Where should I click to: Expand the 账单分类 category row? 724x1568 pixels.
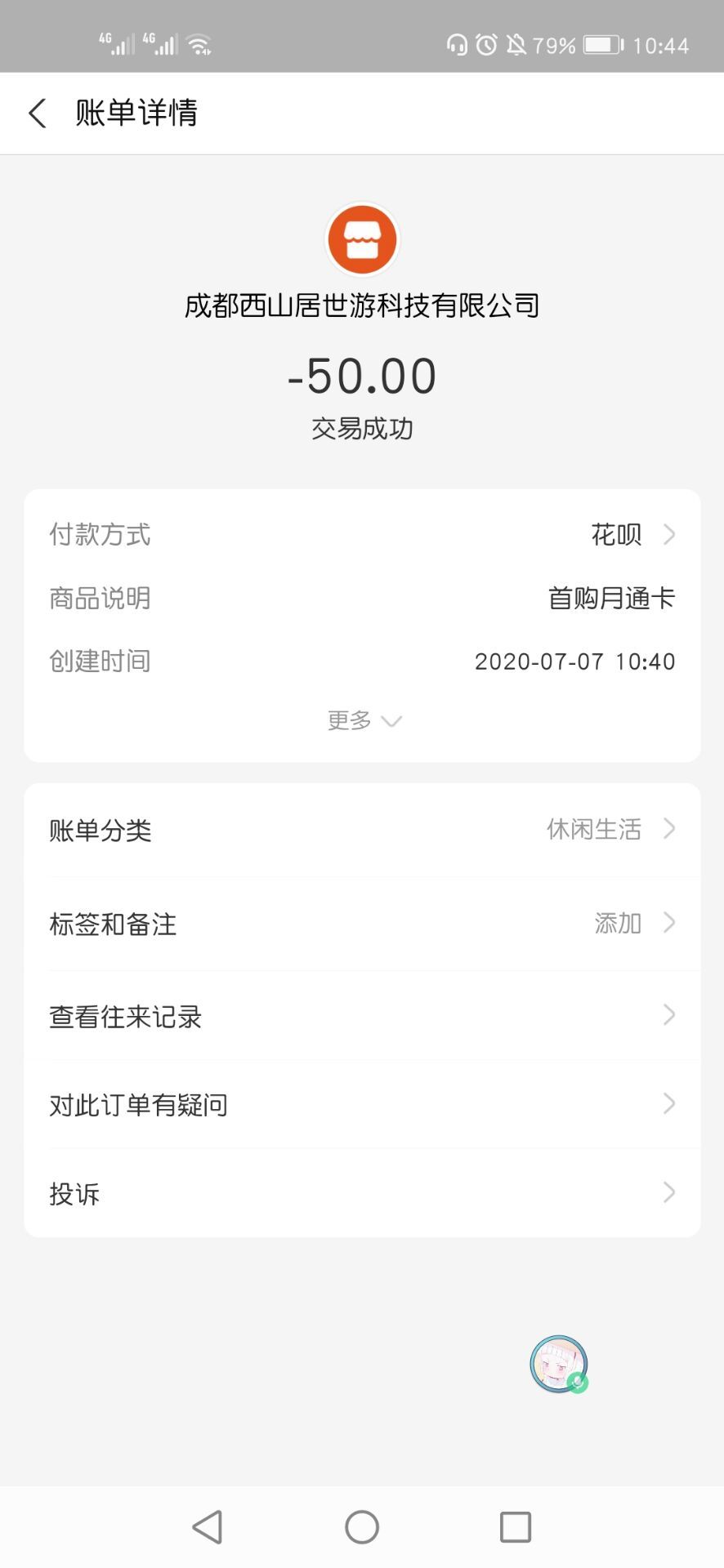[x=668, y=829]
